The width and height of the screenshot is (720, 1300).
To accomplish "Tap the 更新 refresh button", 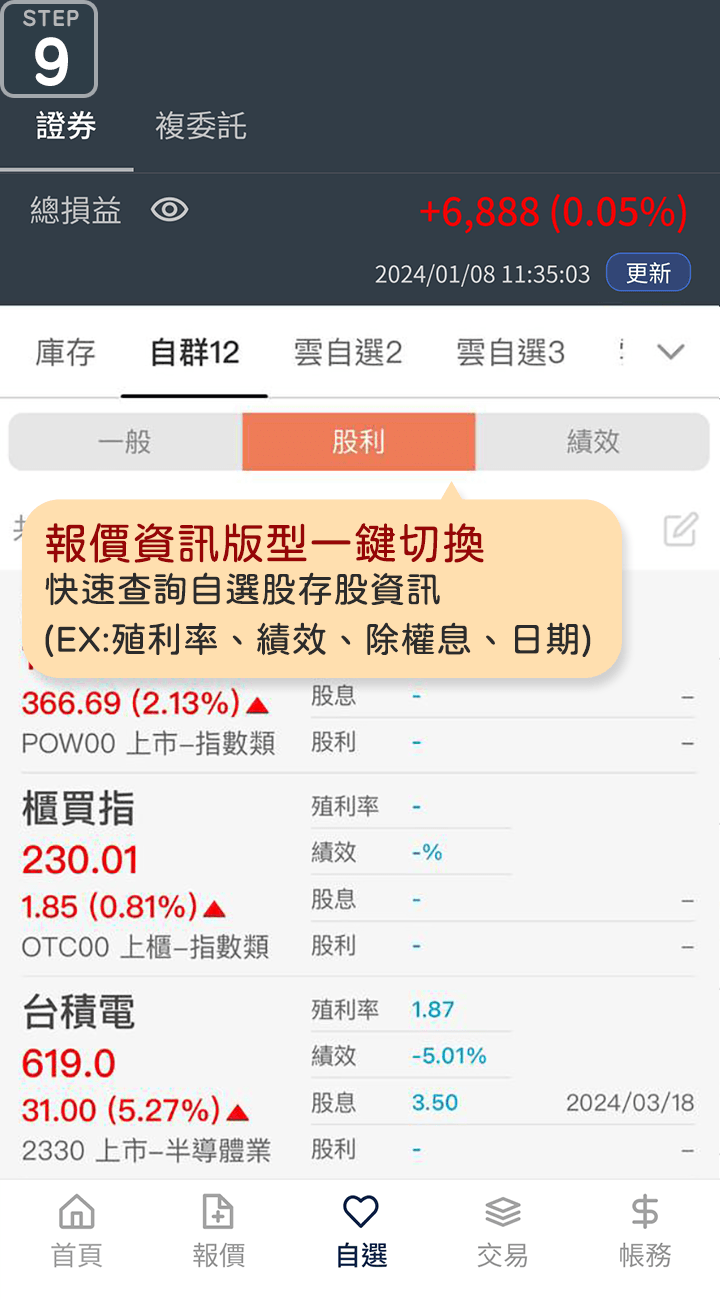I will point(648,273).
